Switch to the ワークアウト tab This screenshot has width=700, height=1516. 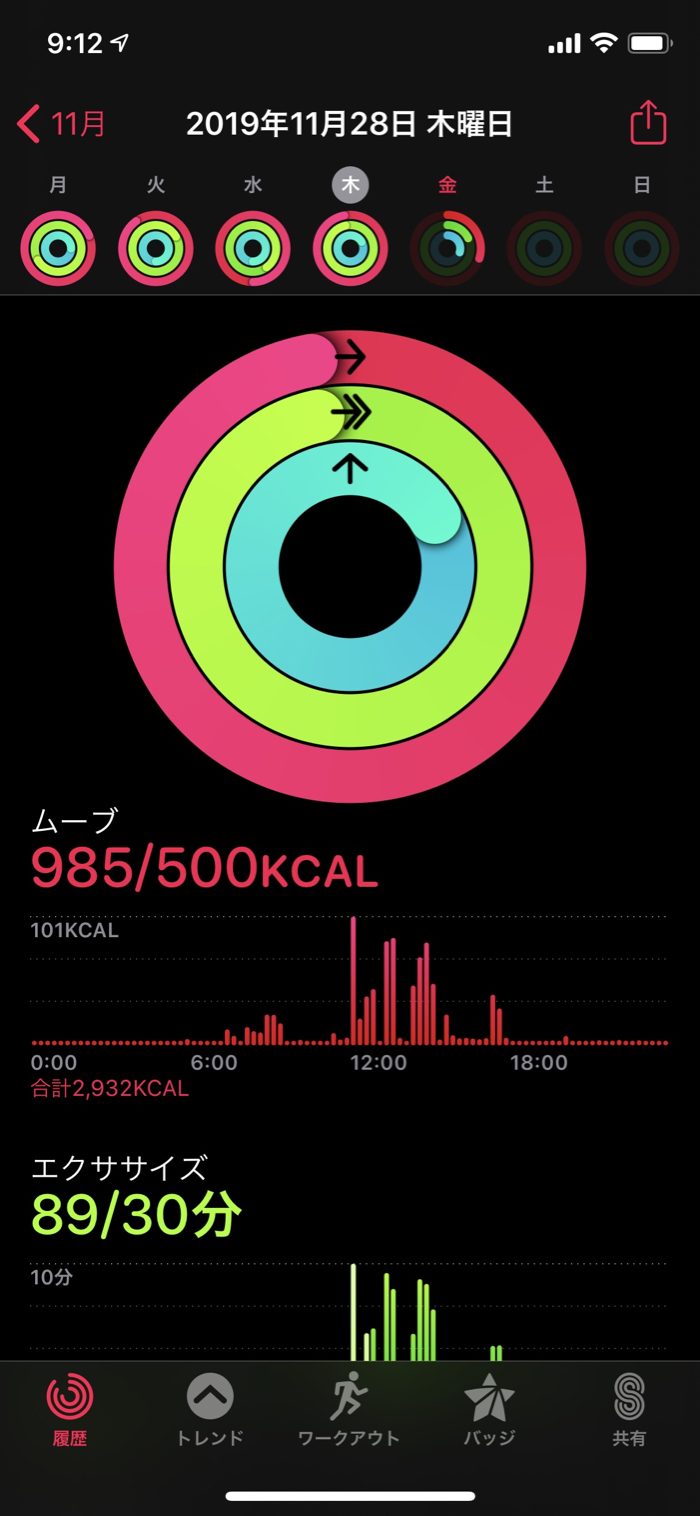[349, 1410]
